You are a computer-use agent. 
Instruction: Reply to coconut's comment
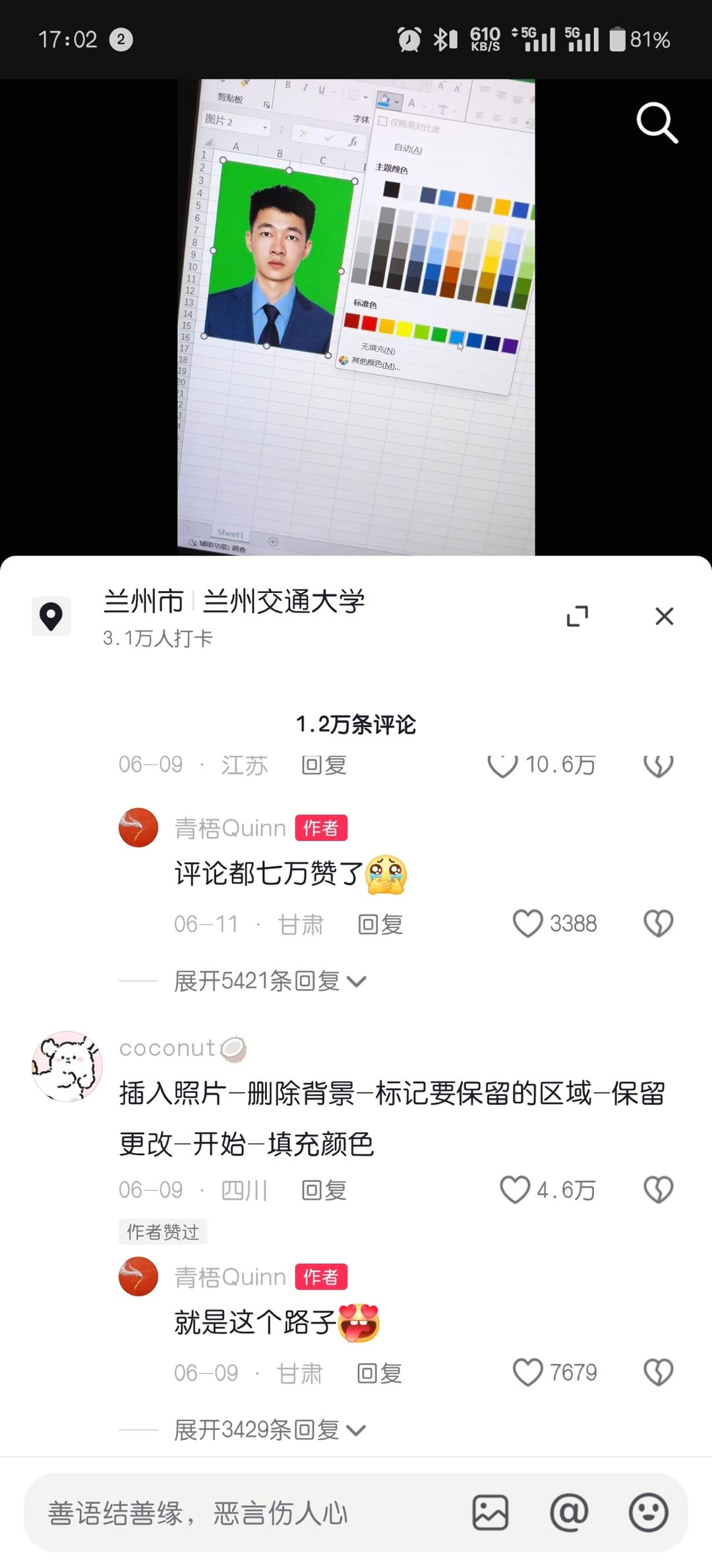point(323,1190)
